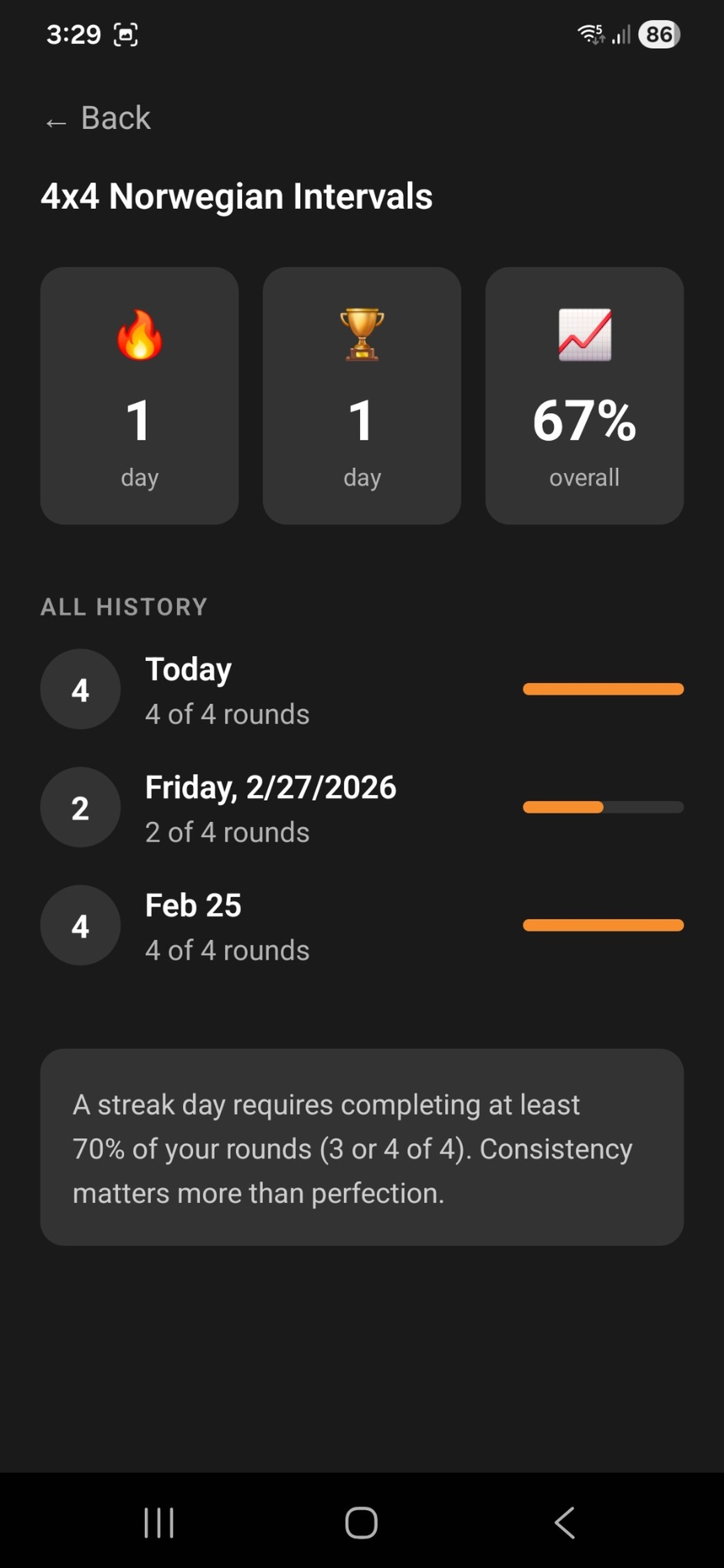Tap the Wi-Fi icon in the status bar
This screenshot has width=724, height=1568.
tap(588, 34)
